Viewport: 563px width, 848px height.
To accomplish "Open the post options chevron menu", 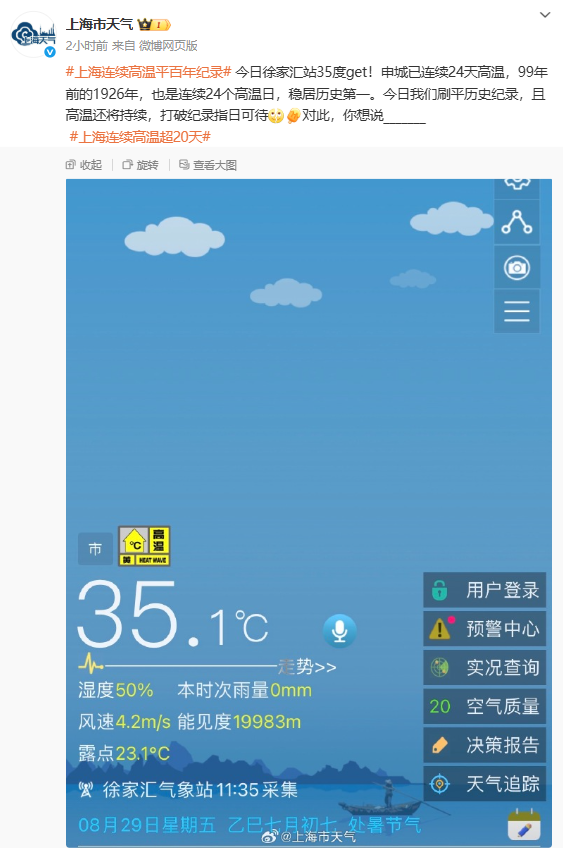I will pyautogui.click(x=545, y=15).
